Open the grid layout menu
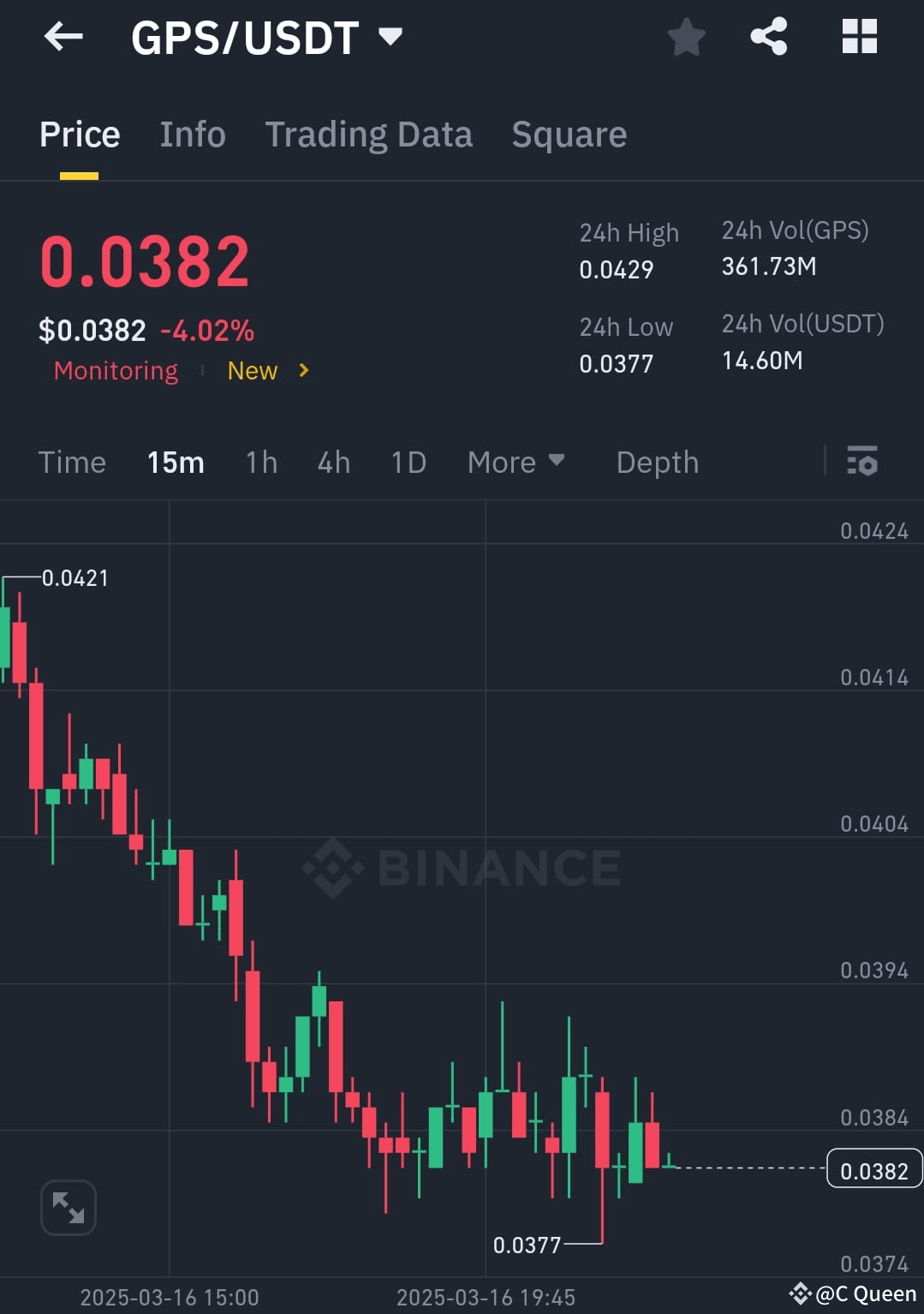924x1314 pixels. tap(858, 37)
